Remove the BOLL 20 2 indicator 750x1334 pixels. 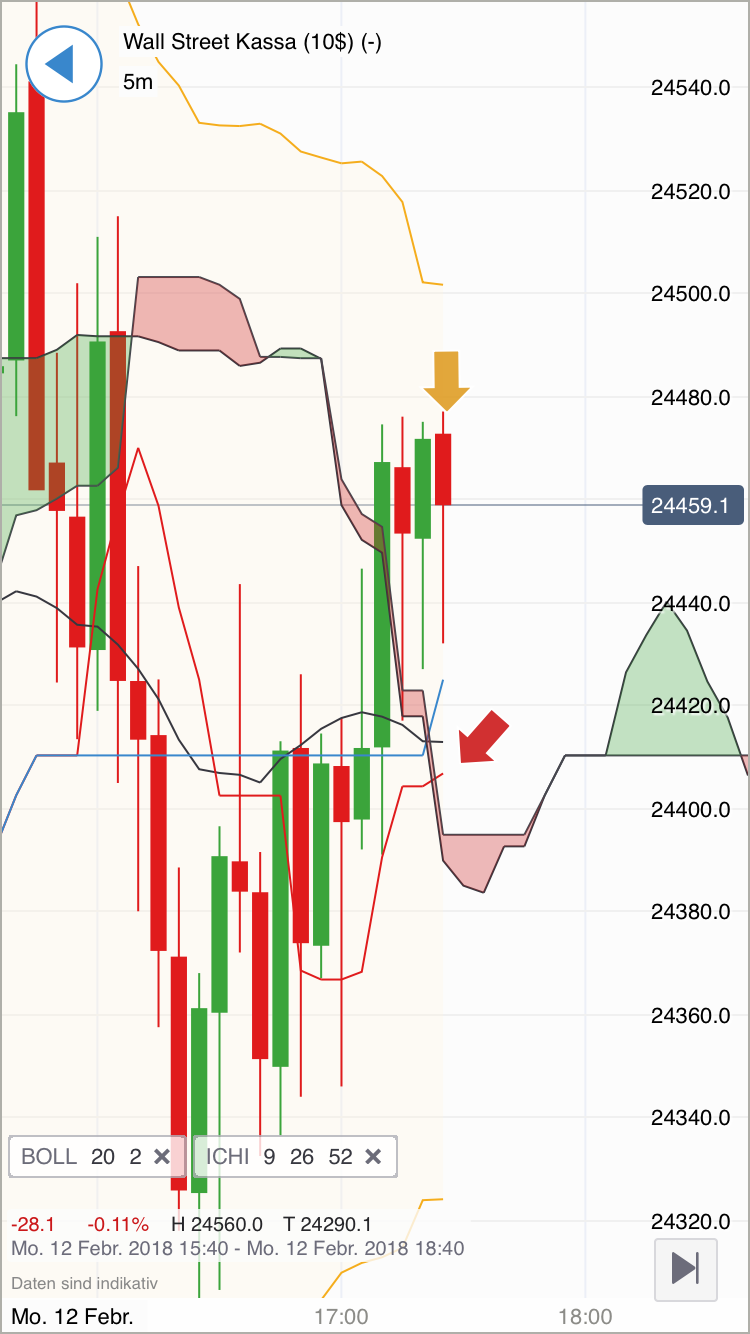[162, 1156]
